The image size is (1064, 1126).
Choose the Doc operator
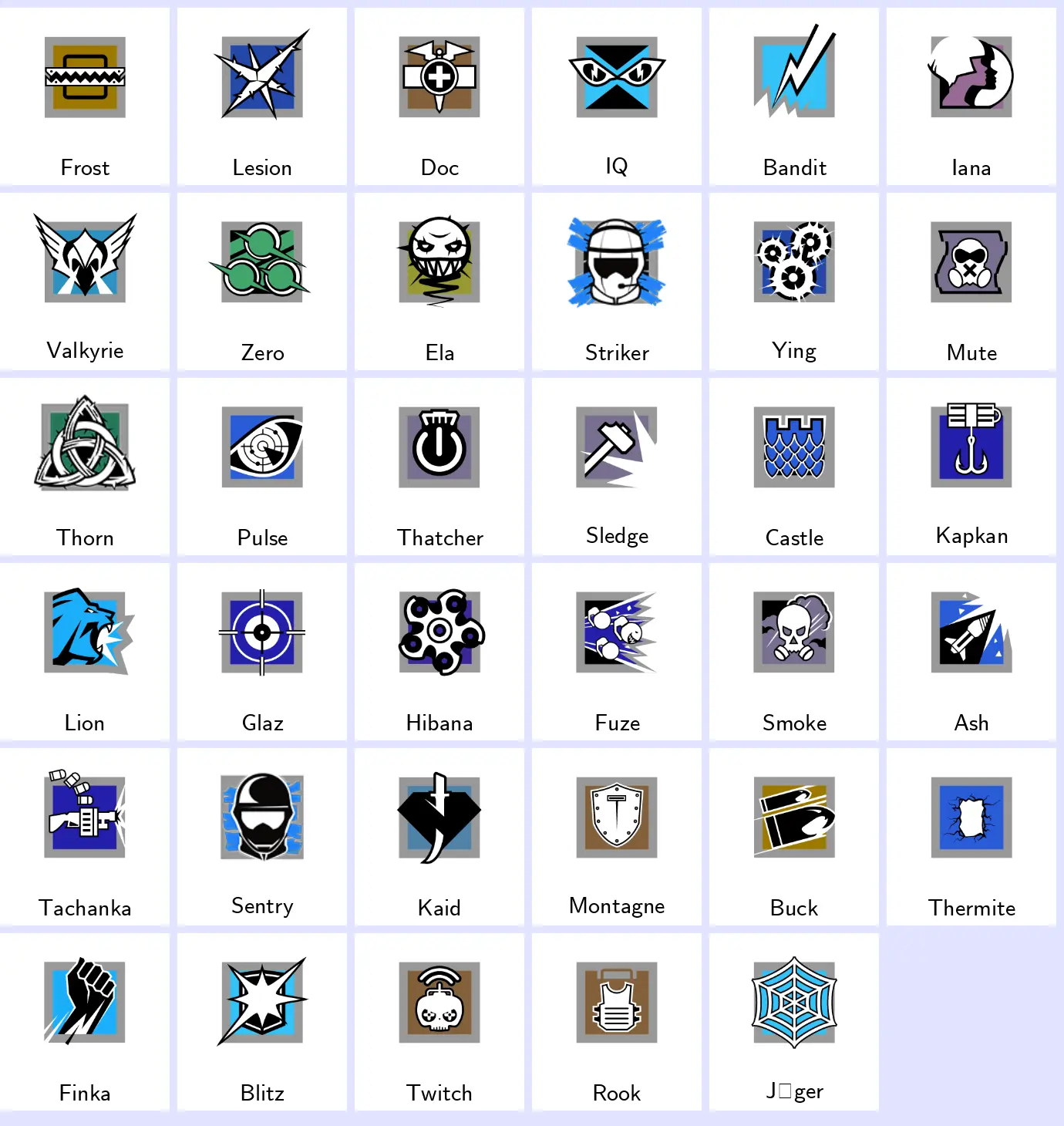439,96
